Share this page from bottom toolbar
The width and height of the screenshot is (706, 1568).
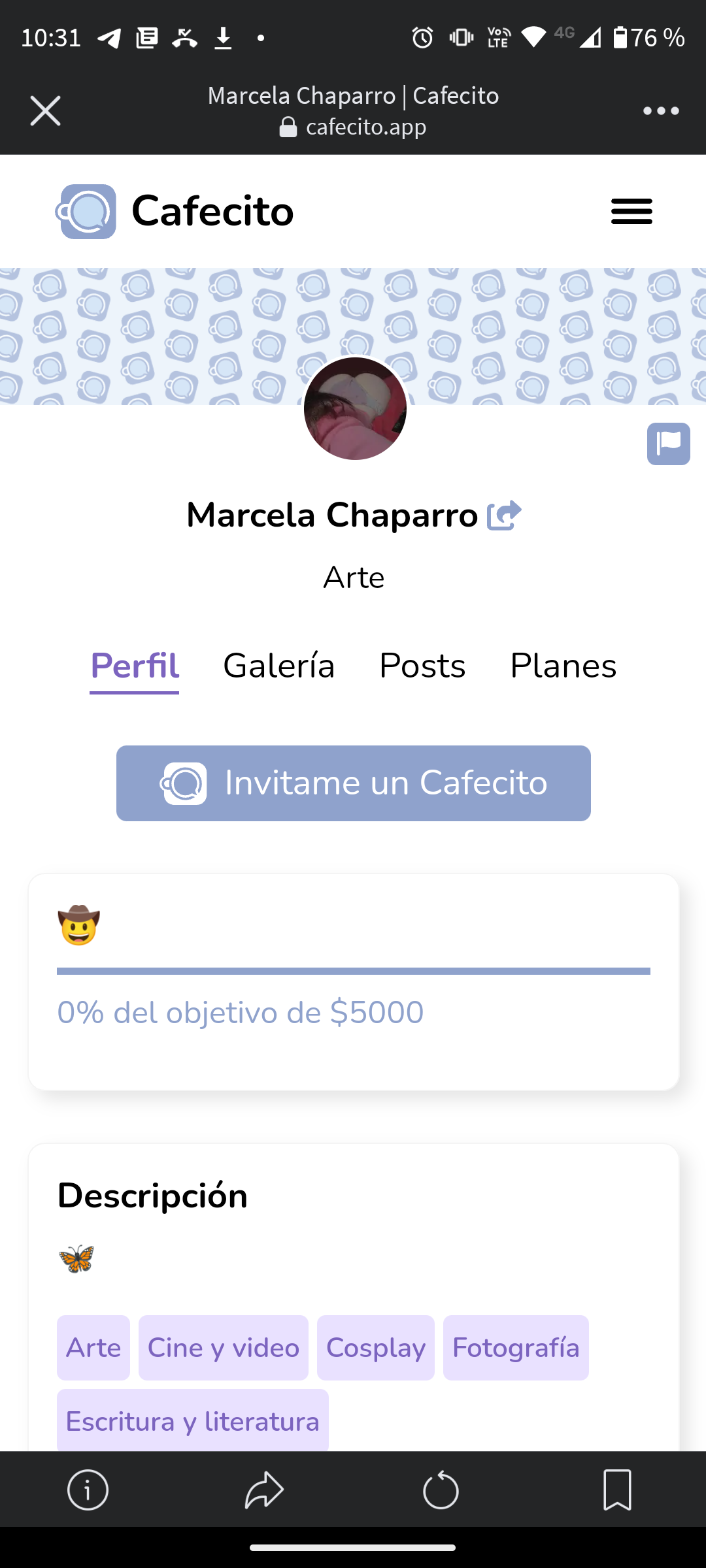(x=264, y=1490)
